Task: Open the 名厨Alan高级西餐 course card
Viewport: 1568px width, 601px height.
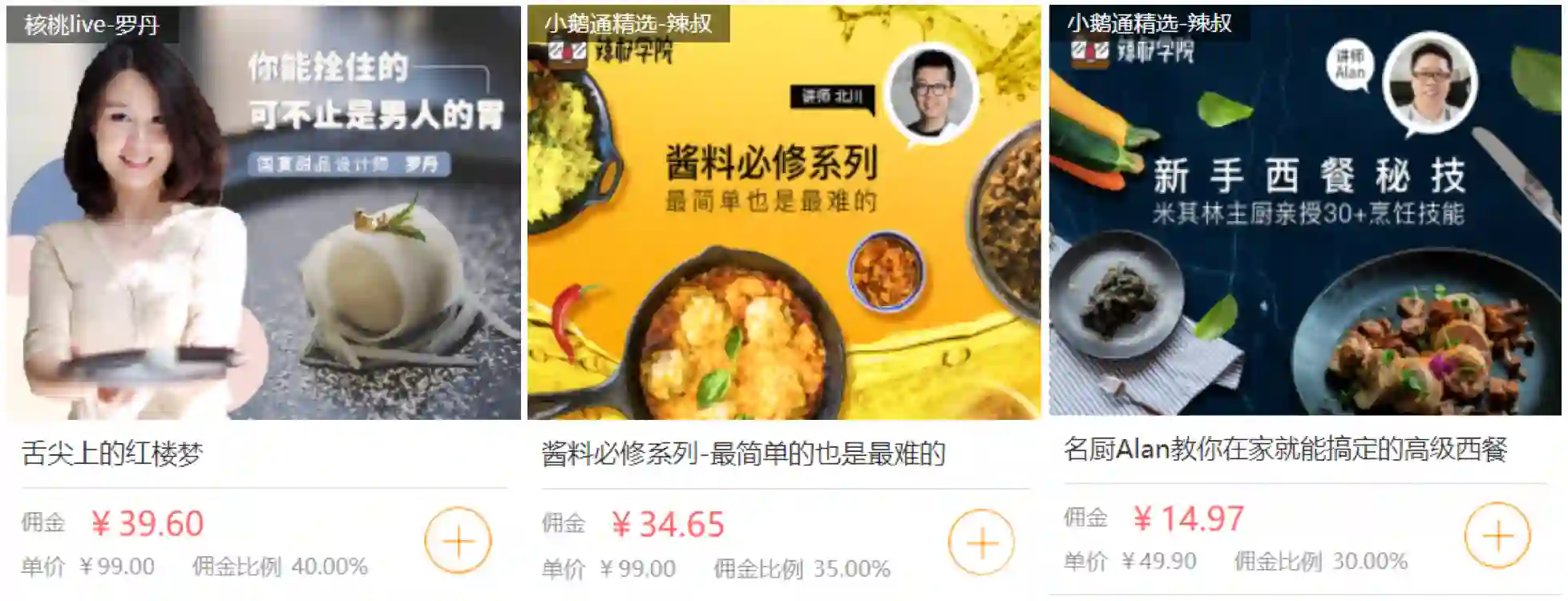Action: click(1304, 212)
